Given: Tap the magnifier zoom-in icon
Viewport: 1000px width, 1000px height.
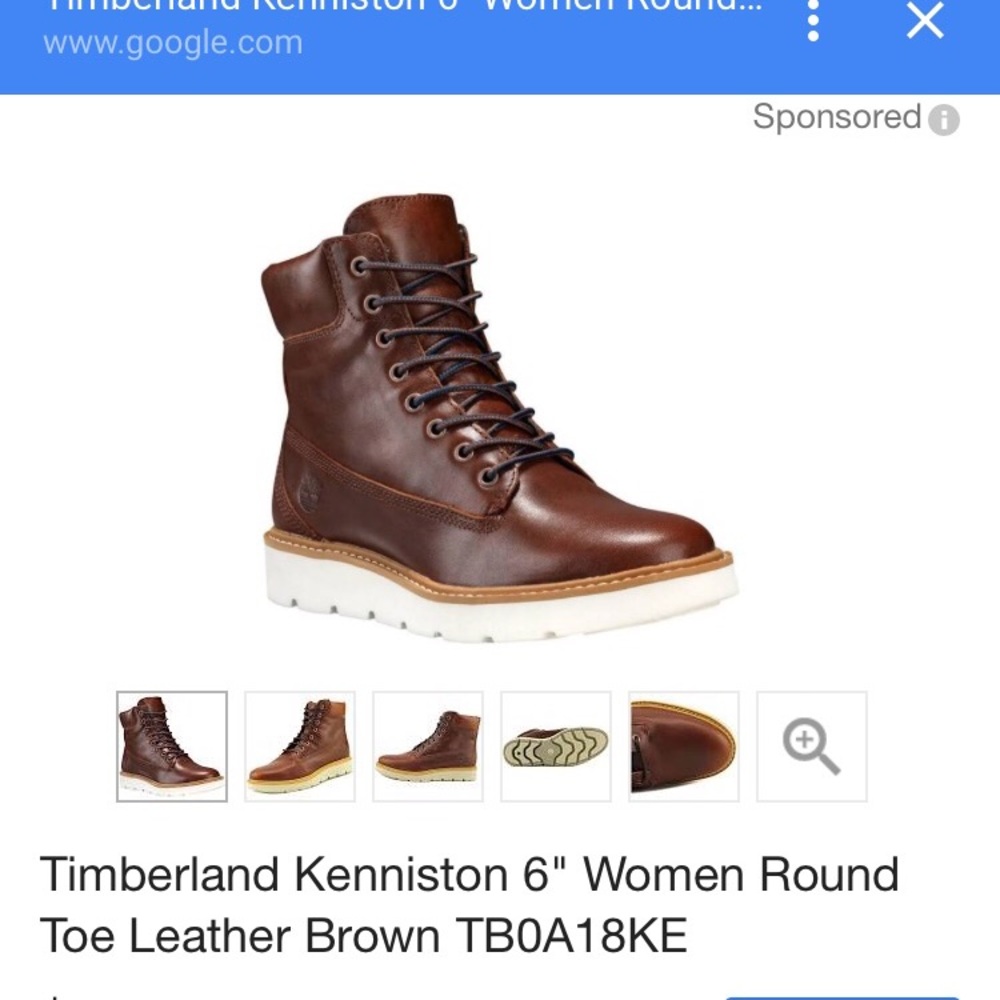Looking at the screenshot, I should [811, 746].
